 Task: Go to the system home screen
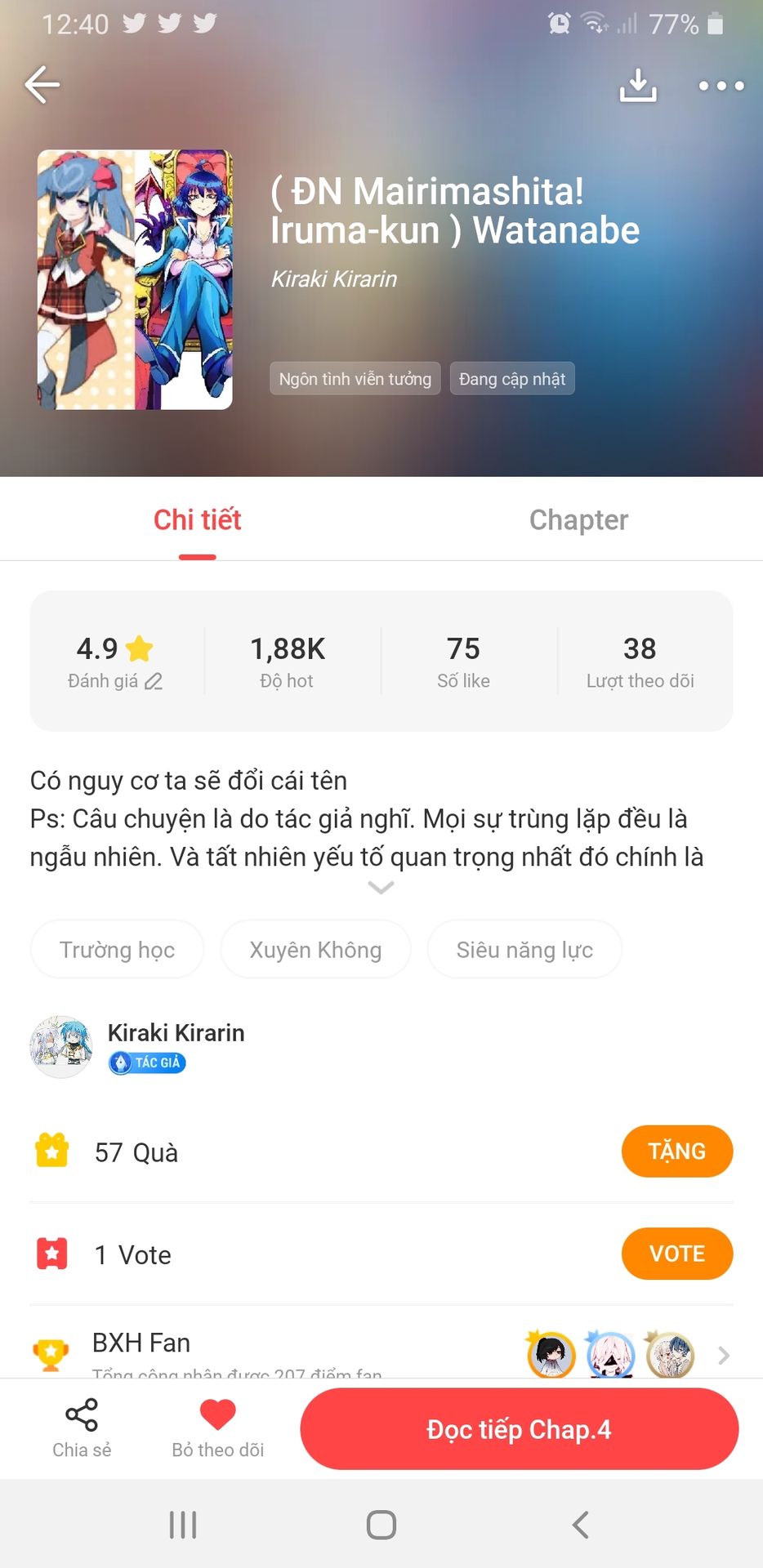click(x=381, y=1525)
